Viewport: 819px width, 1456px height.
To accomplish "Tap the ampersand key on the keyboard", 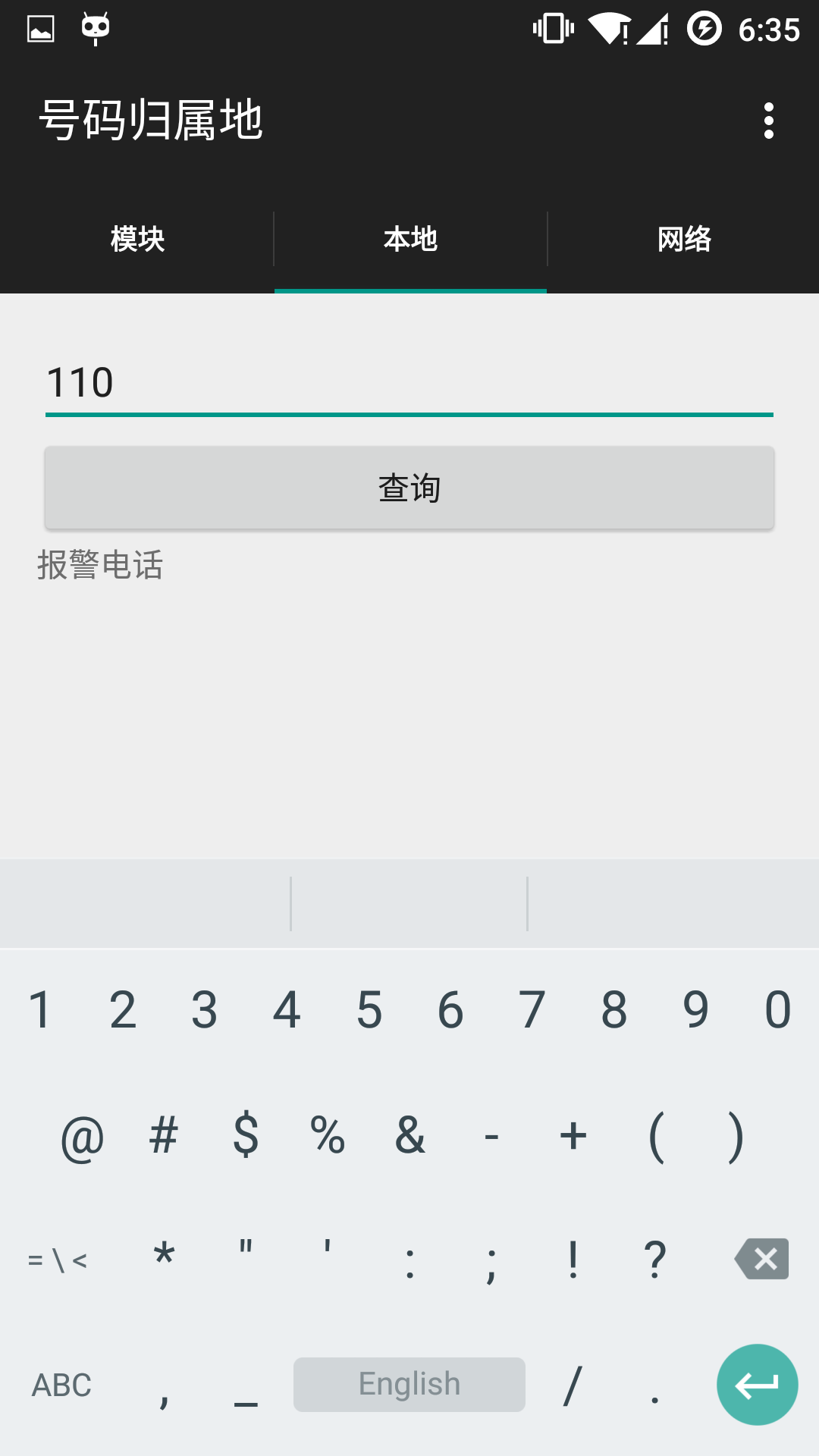I will point(409,1135).
